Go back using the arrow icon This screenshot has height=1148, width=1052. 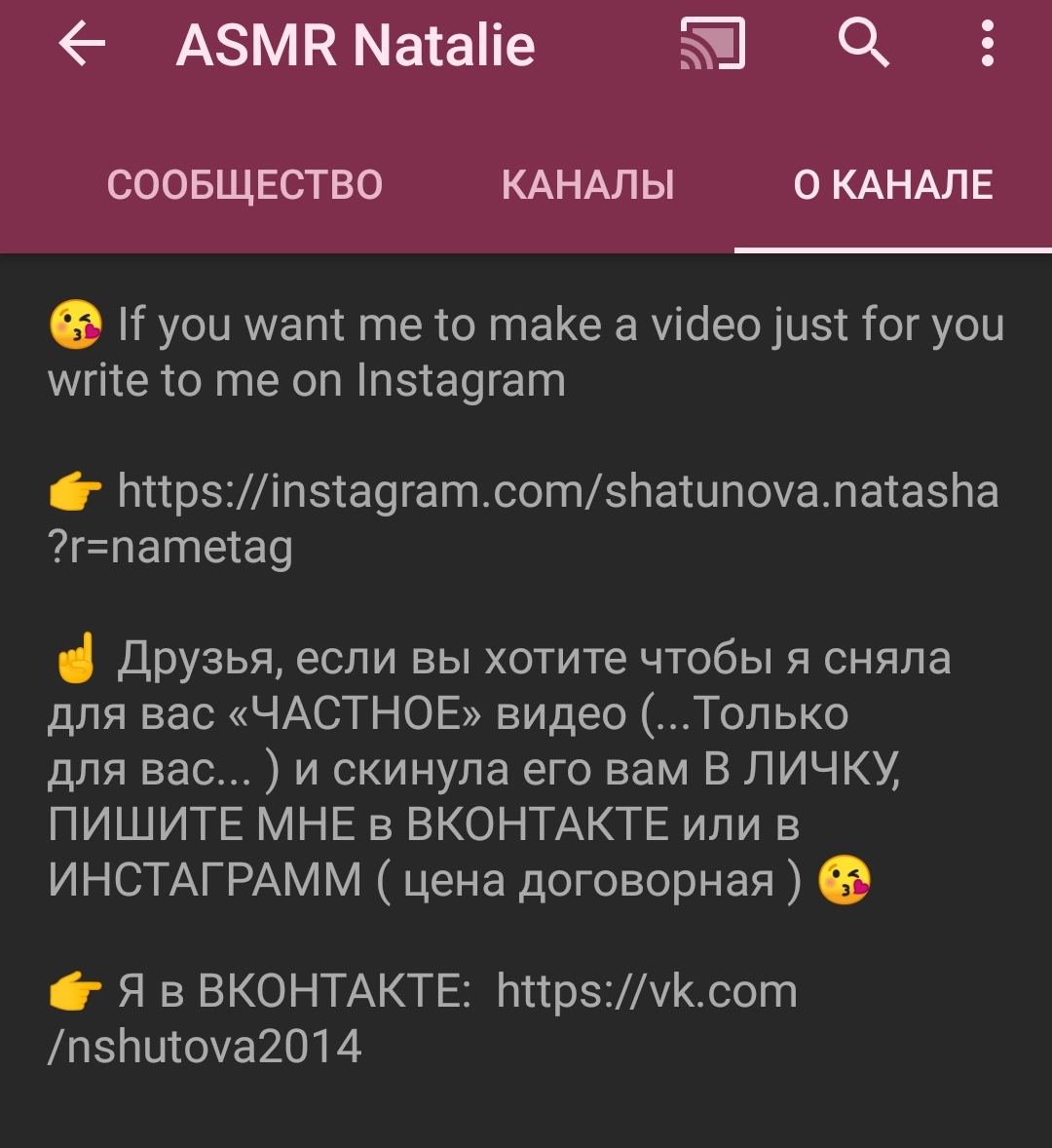(x=82, y=46)
